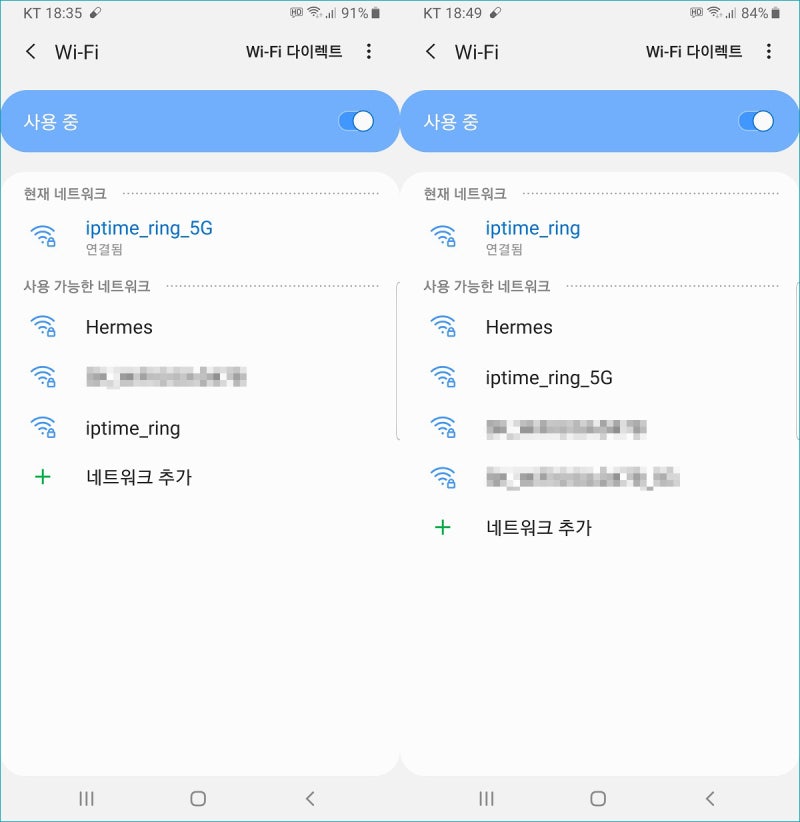Screen dimensions: 800x822
Task: Select the connected iptime_ring_5G network entry
Action: (x=150, y=233)
